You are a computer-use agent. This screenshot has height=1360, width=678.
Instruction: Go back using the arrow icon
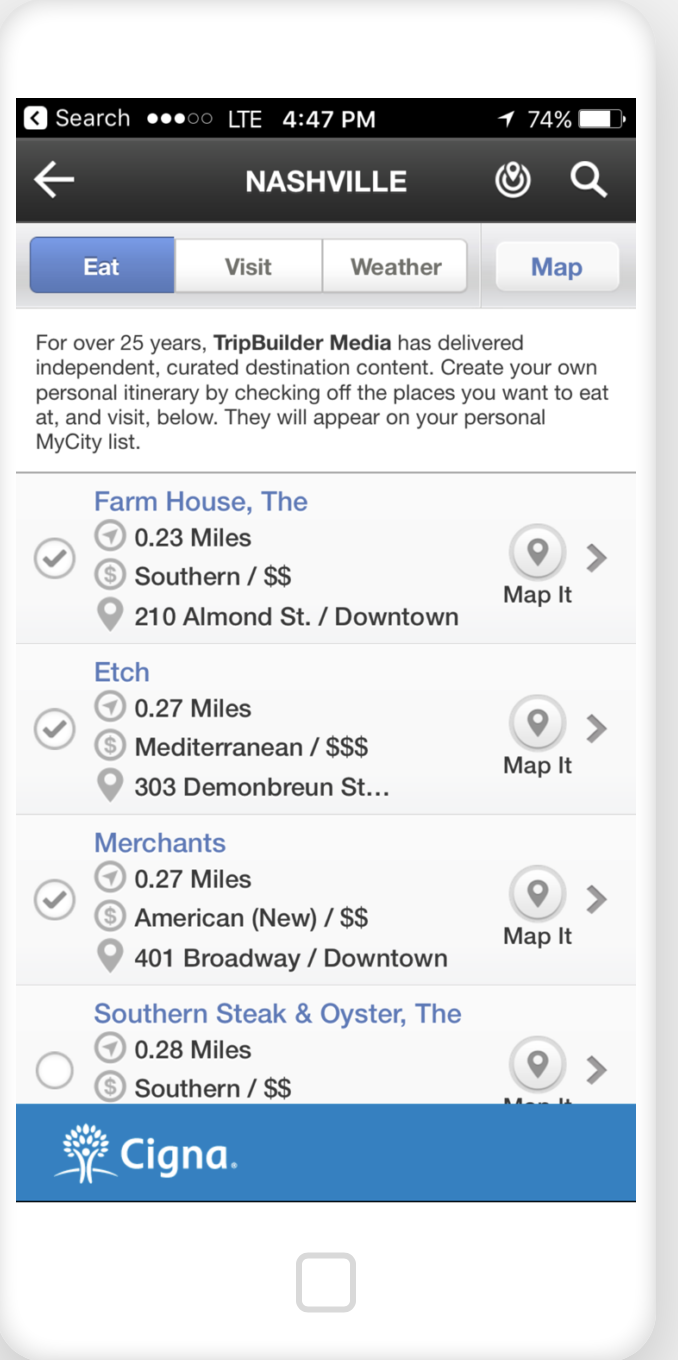tap(54, 180)
